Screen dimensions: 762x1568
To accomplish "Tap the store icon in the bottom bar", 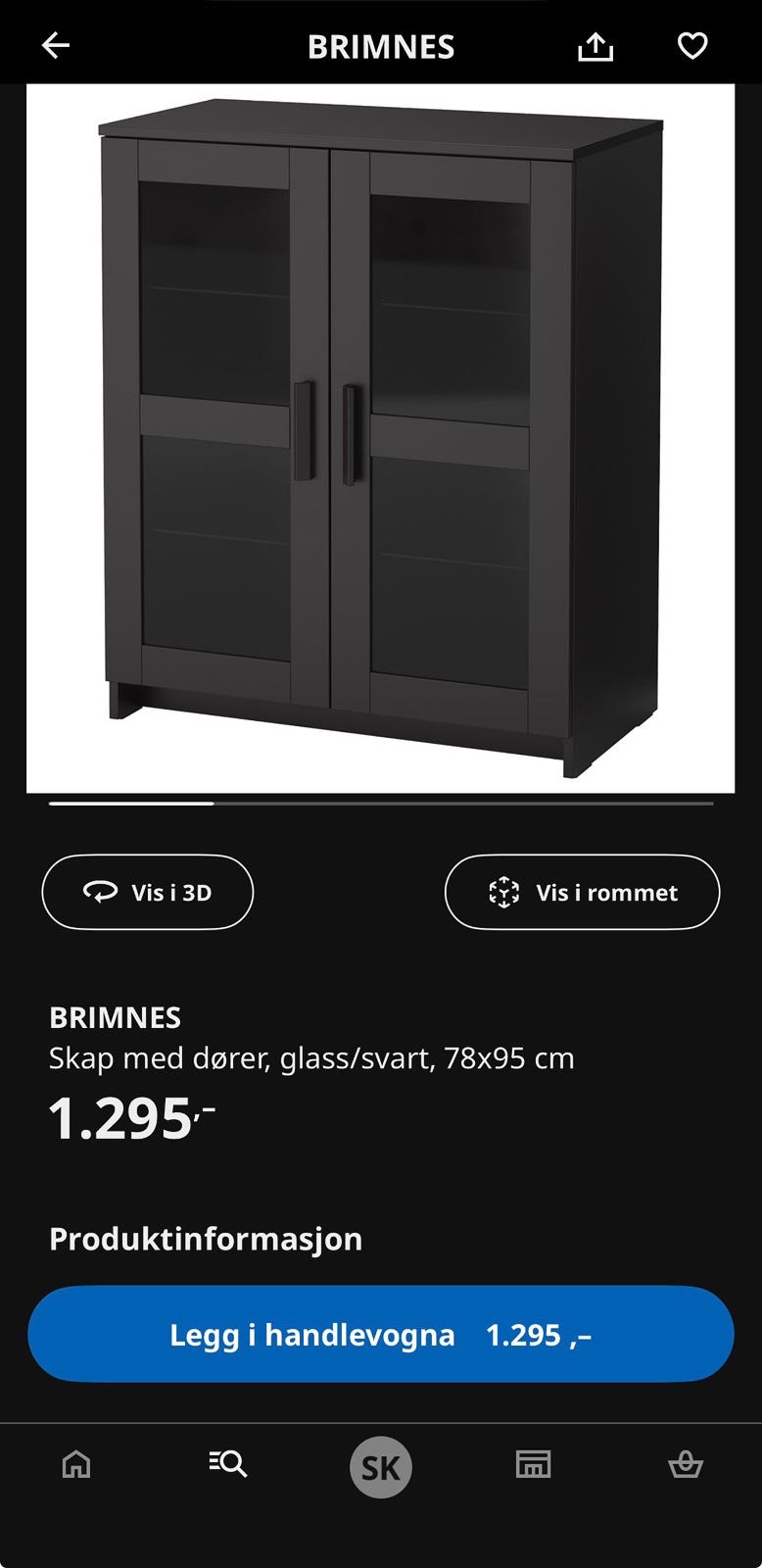I will pyautogui.click(x=534, y=1464).
